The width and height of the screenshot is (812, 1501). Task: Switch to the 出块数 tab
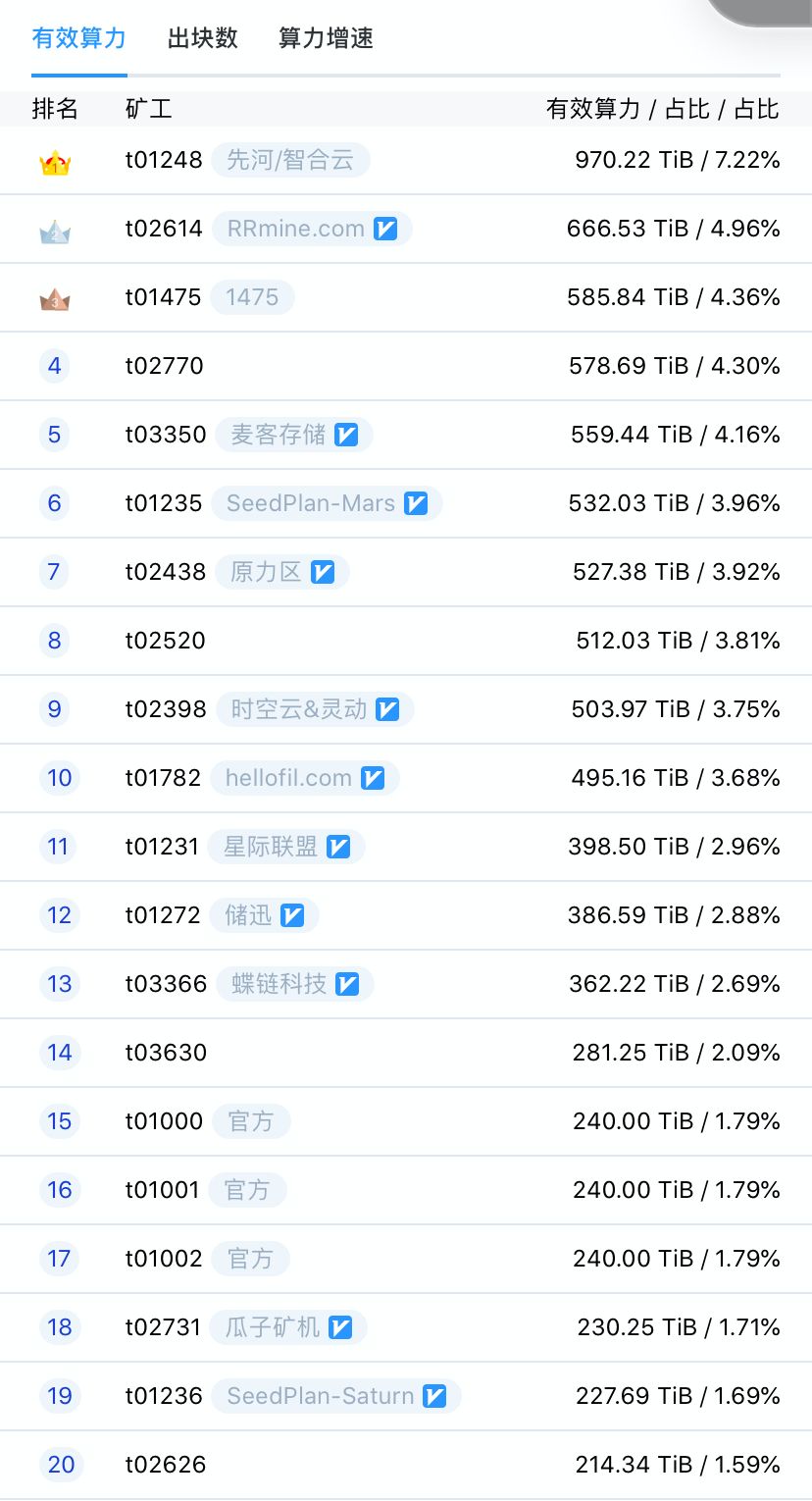(x=203, y=38)
